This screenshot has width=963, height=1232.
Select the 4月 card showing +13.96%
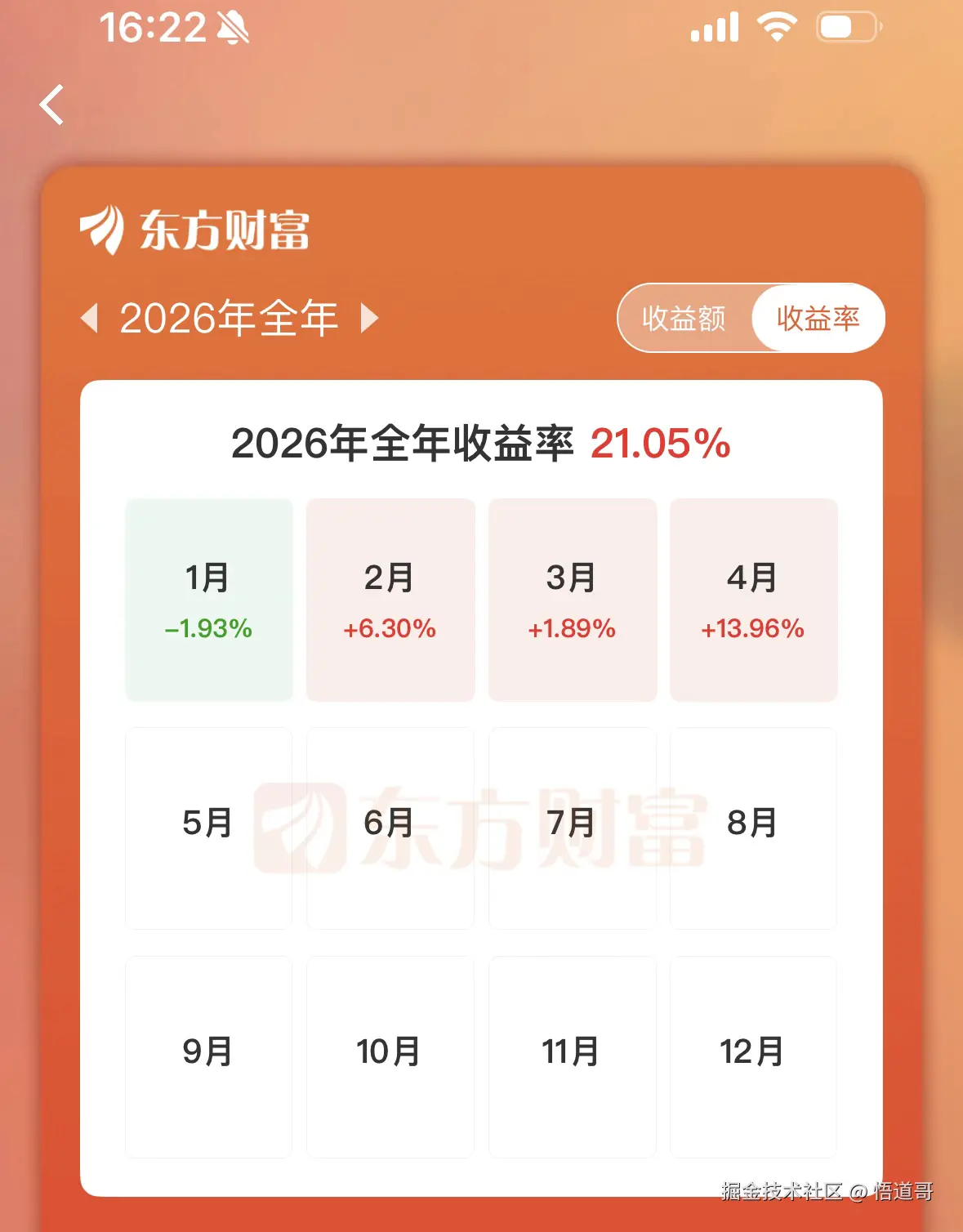pos(752,599)
